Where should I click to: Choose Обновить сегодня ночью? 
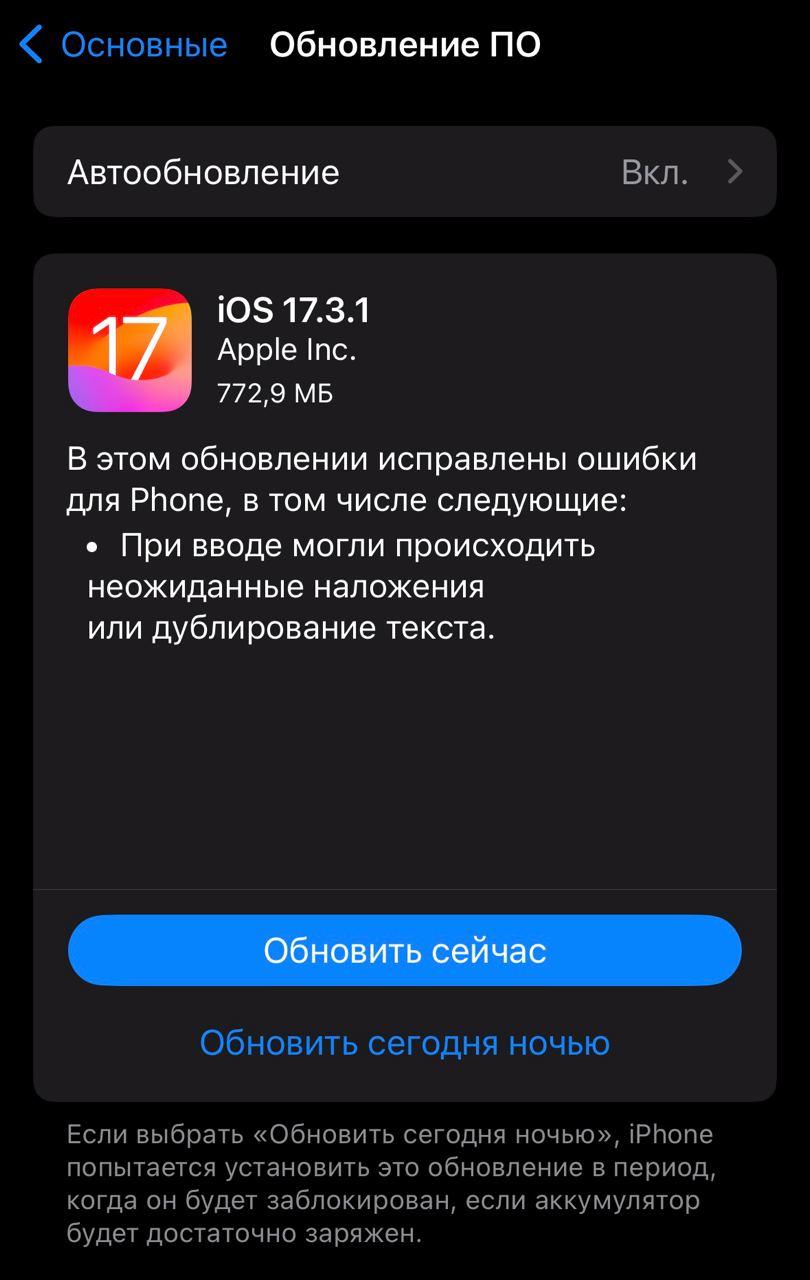coord(404,1042)
